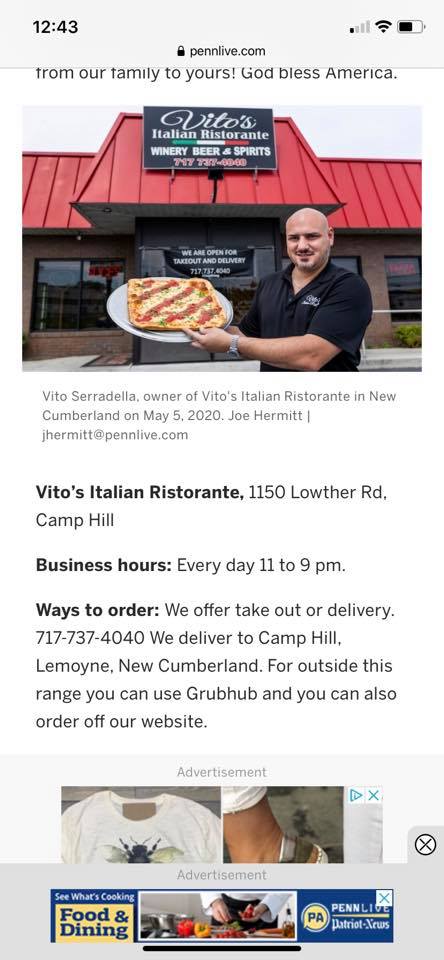
Task: Close the insect t-shirt advertisement
Action: (x=374, y=795)
